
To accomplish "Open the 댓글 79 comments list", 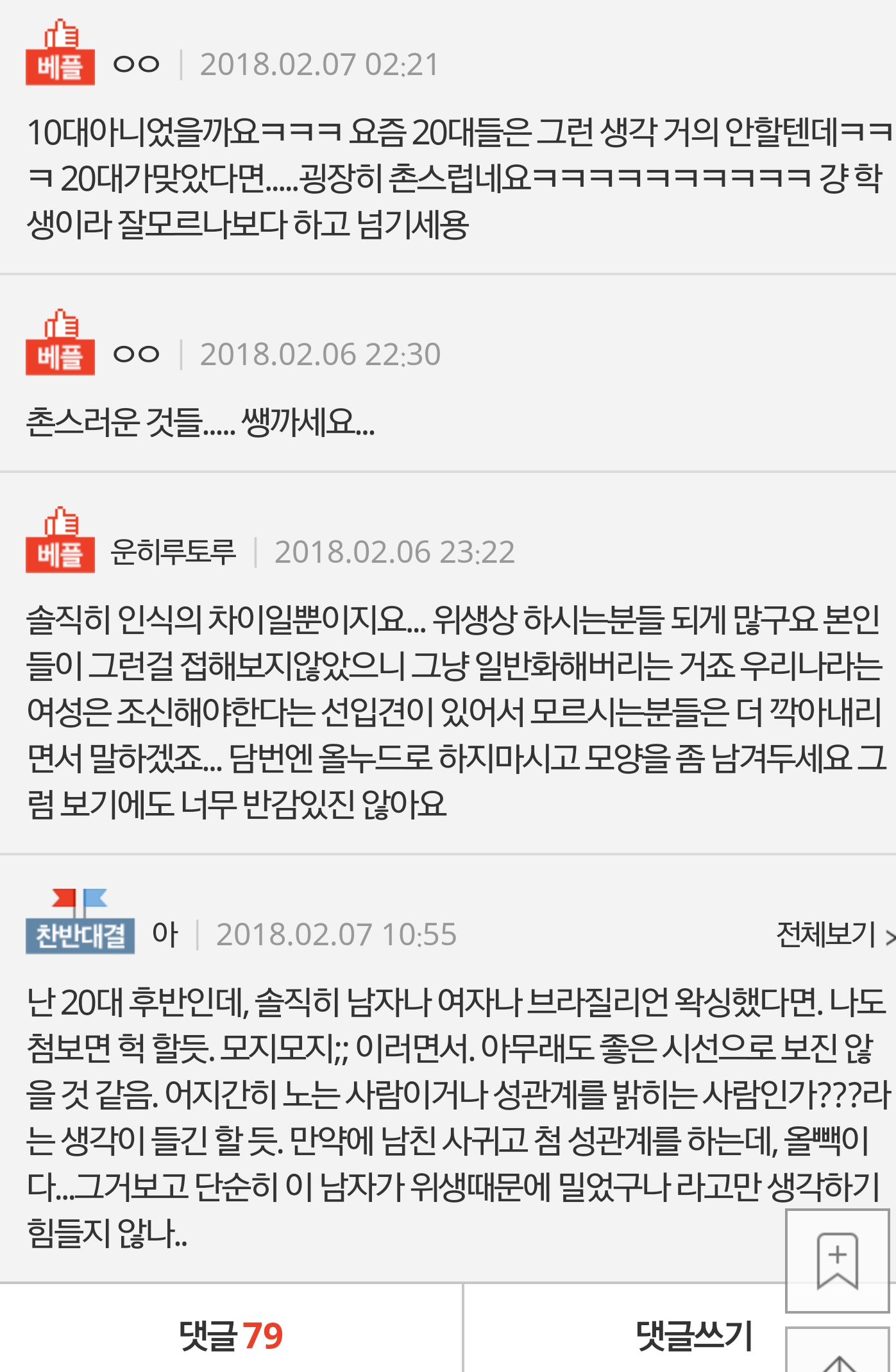I will tap(231, 1336).
